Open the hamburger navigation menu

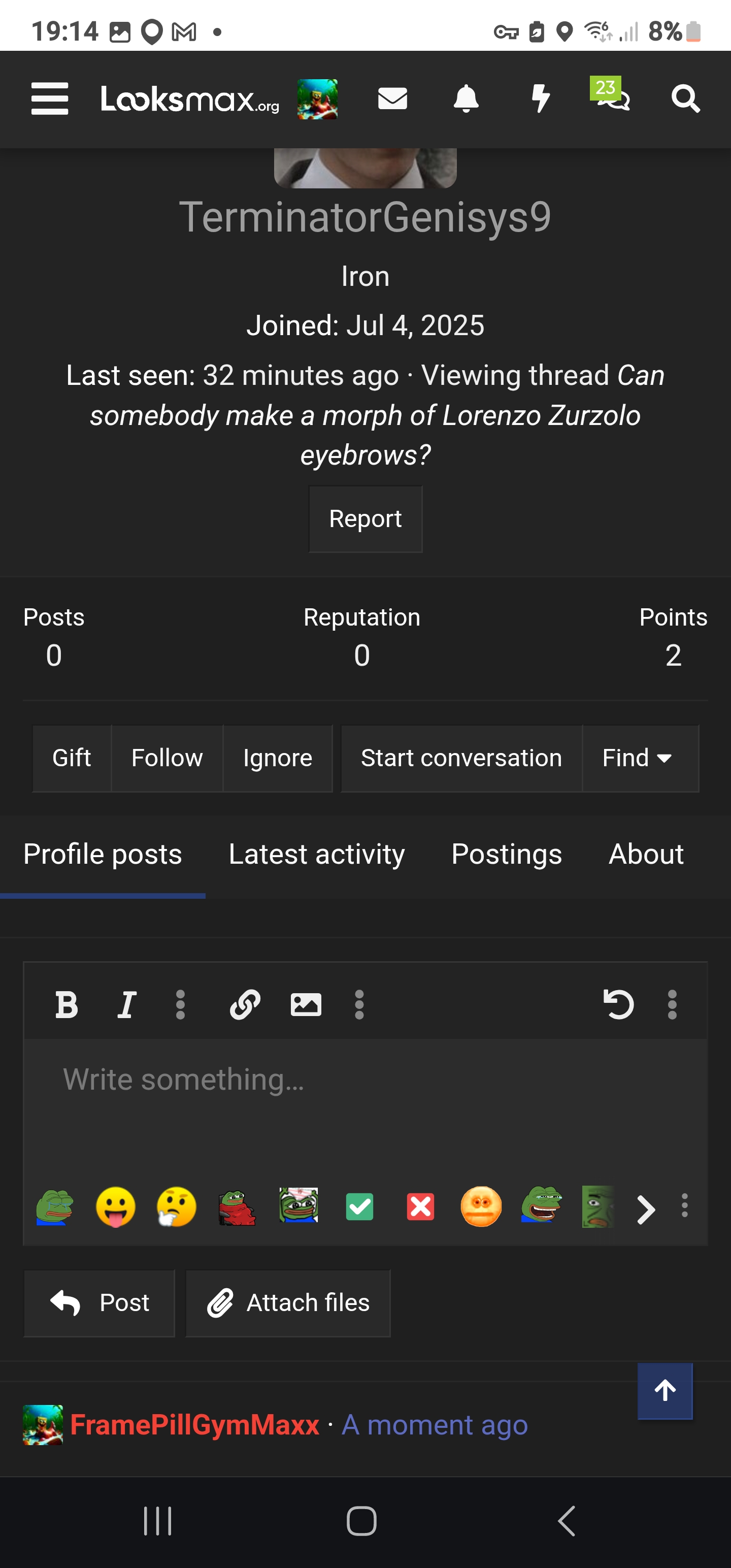pyautogui.click(x=50, y=99)
